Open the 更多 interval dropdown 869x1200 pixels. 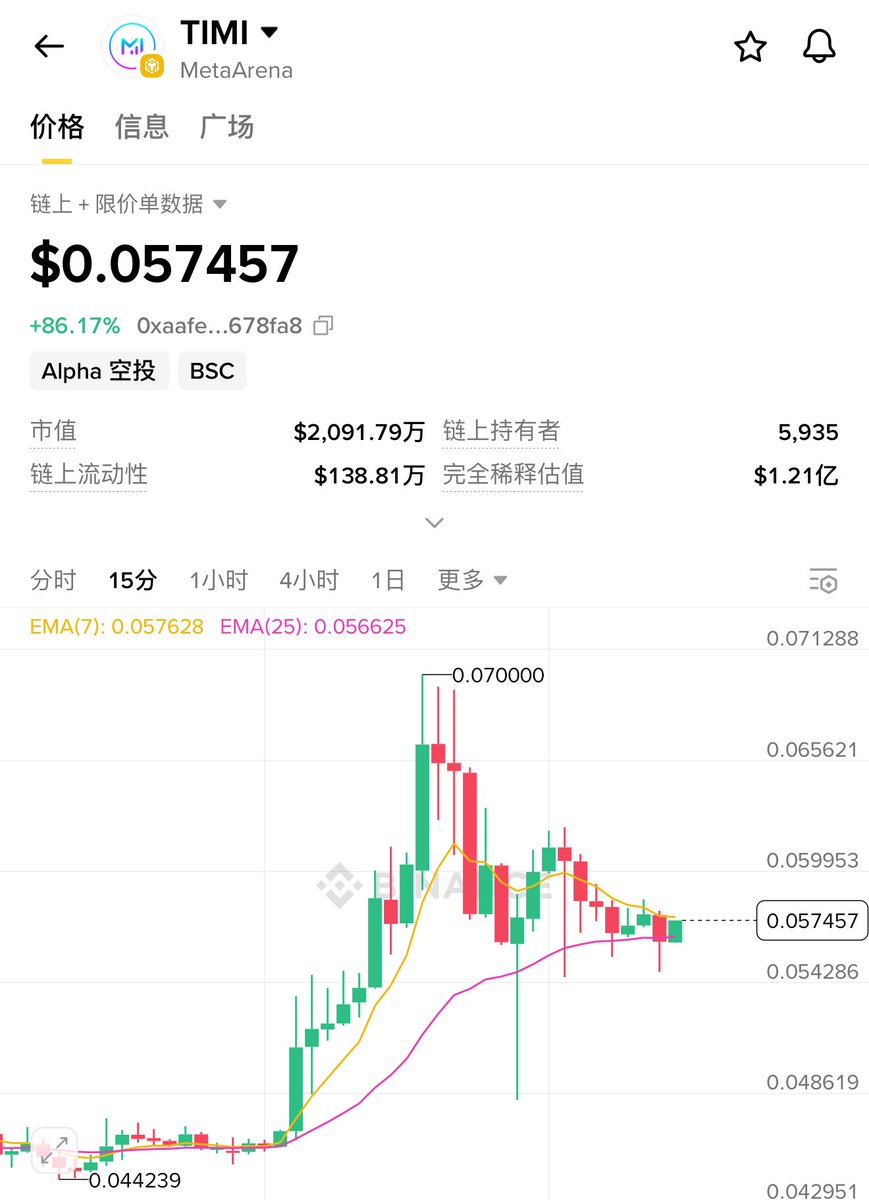tap(472, 580)
